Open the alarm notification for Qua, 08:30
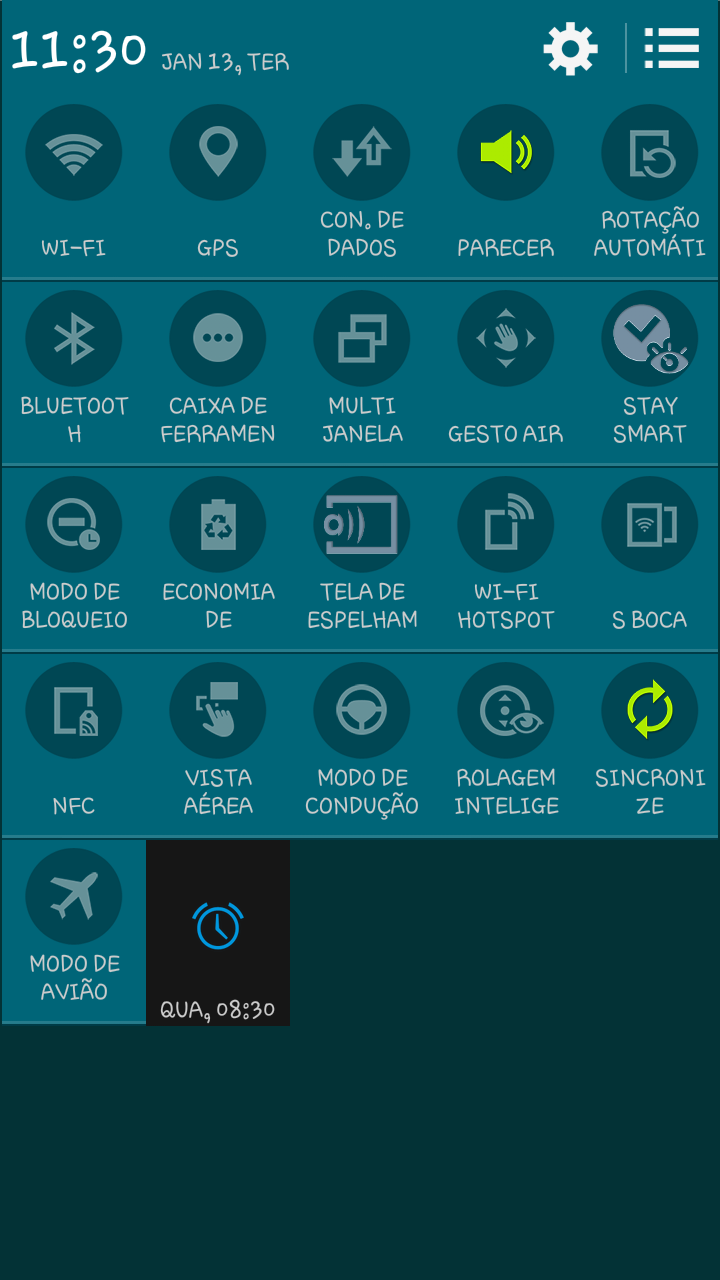 click(x=218, y=932)
